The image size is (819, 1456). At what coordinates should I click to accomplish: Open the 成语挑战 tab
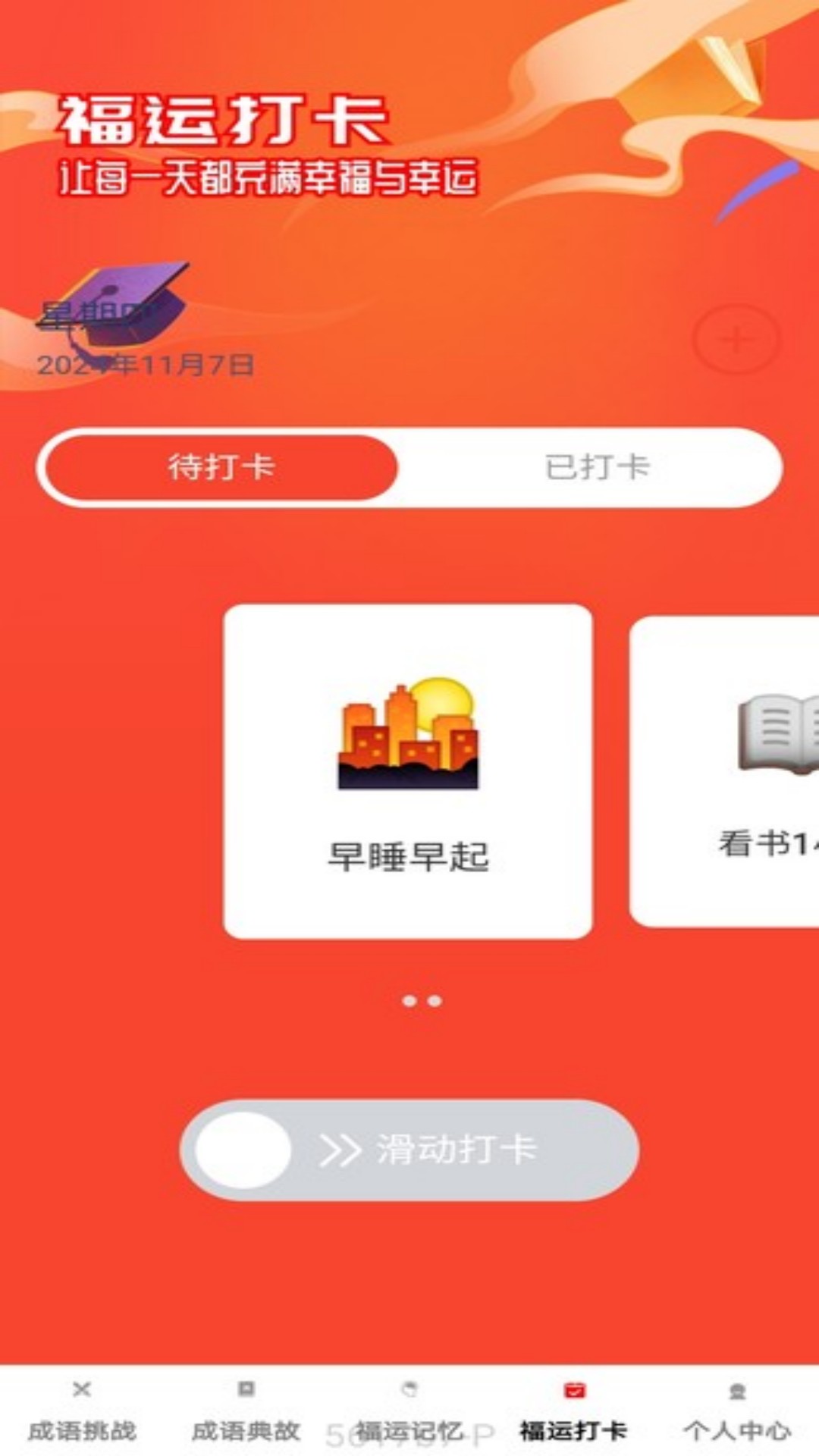(x=82, y=1412)
